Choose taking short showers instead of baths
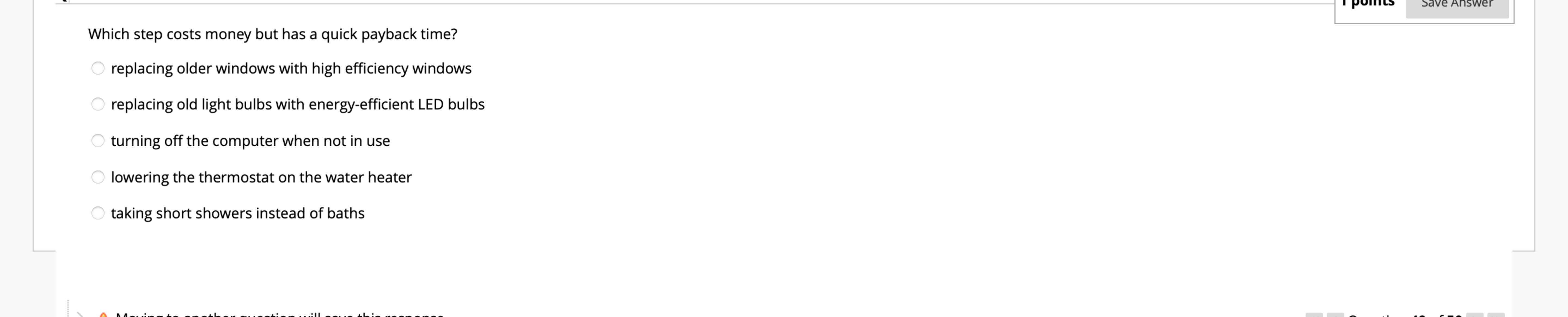The height and width of the screenshot is (317, 1568). (97, 214)
